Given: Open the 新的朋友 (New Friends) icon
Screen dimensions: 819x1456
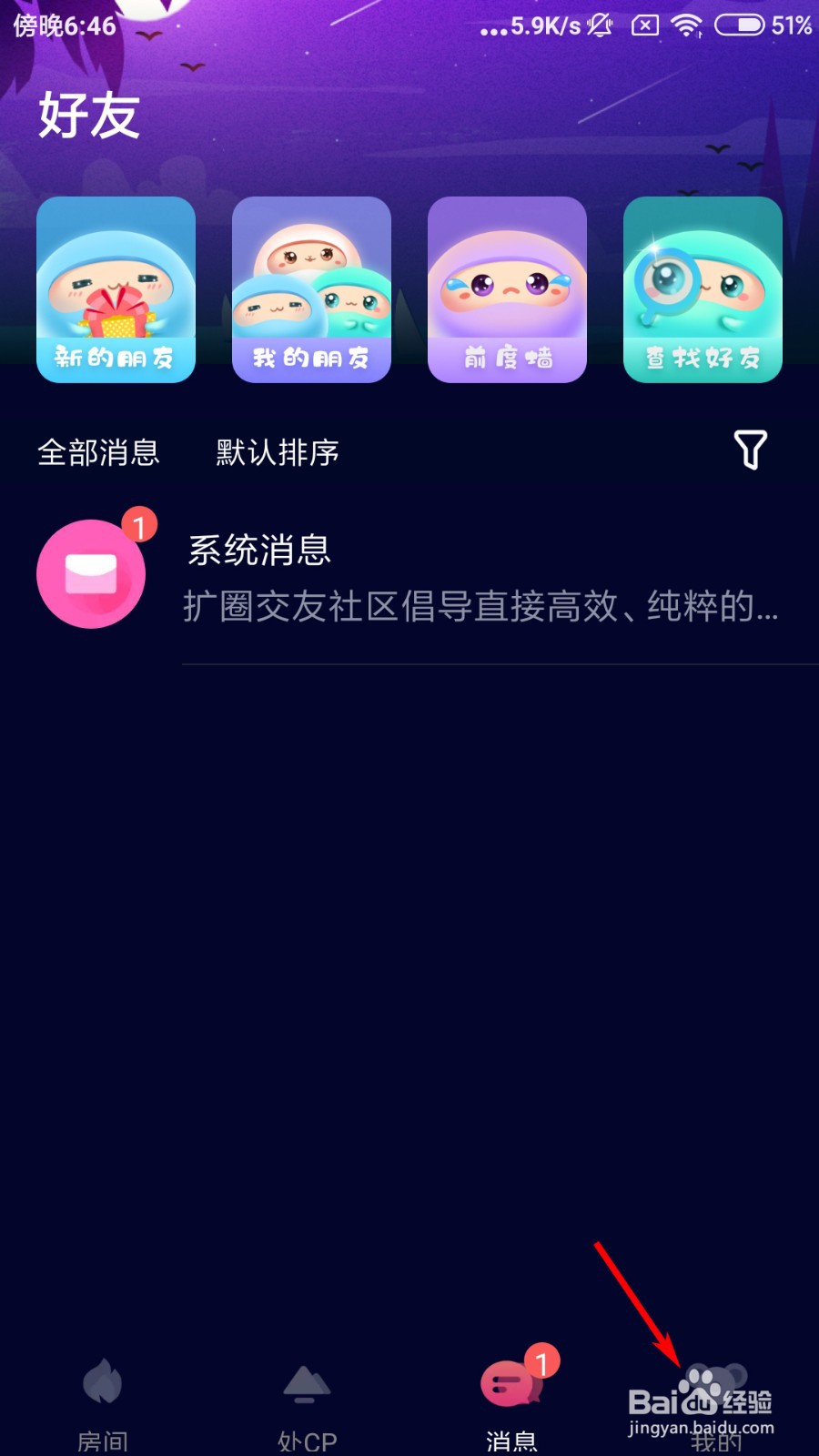Looking at the screenshot, I should (x=116, y=289).
